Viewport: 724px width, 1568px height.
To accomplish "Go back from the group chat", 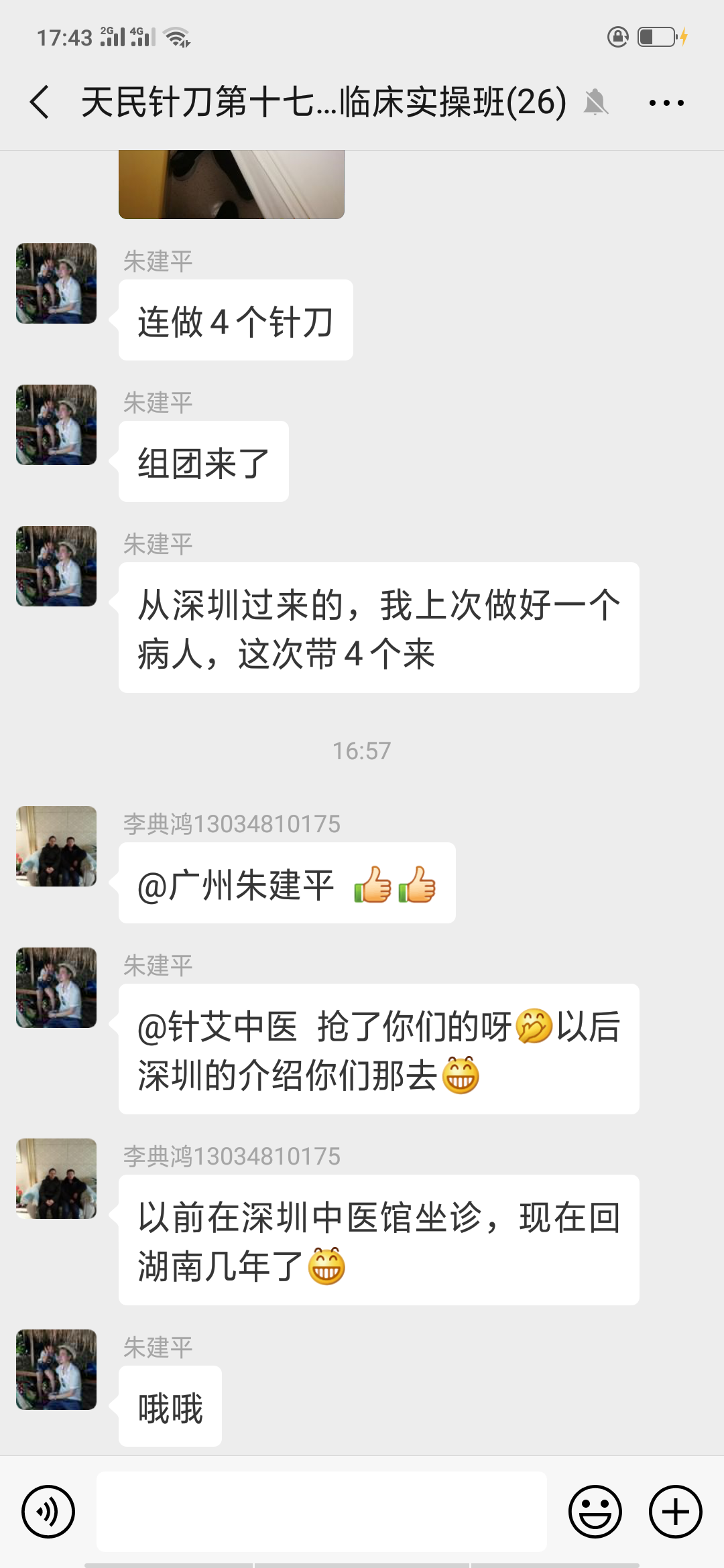I will tap(39, 103).
